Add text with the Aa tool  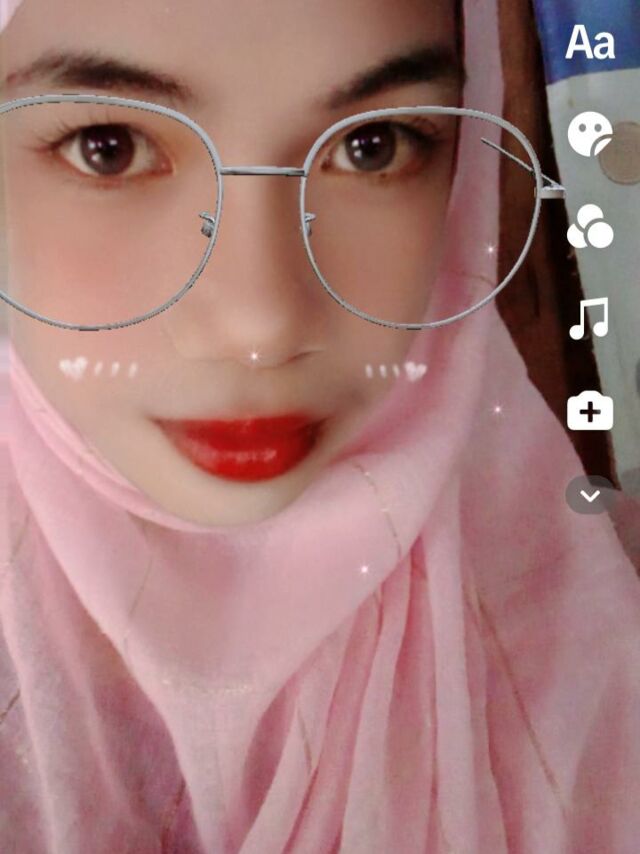[590, 43]
